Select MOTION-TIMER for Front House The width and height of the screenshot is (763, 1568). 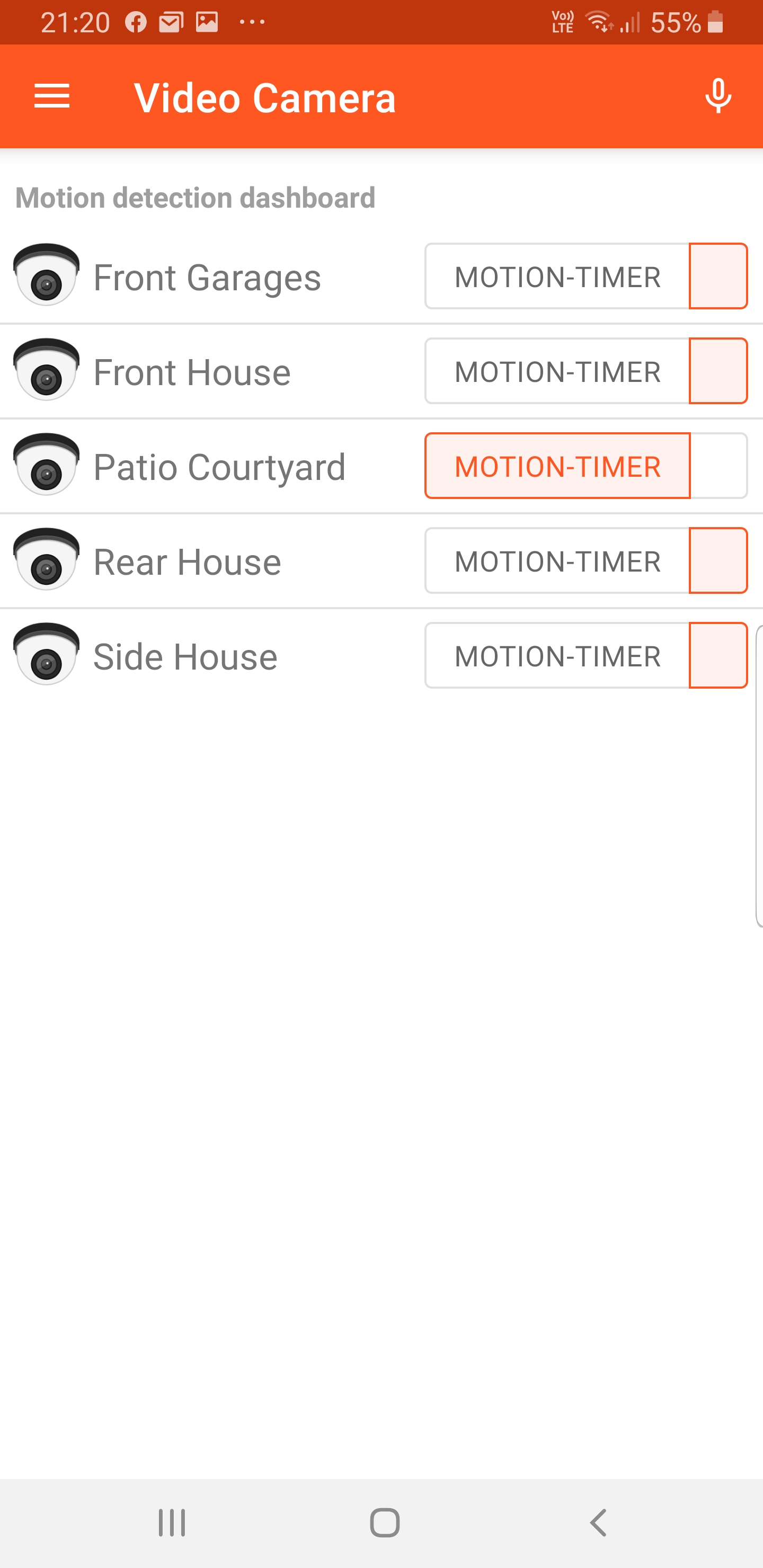point(557,371)
